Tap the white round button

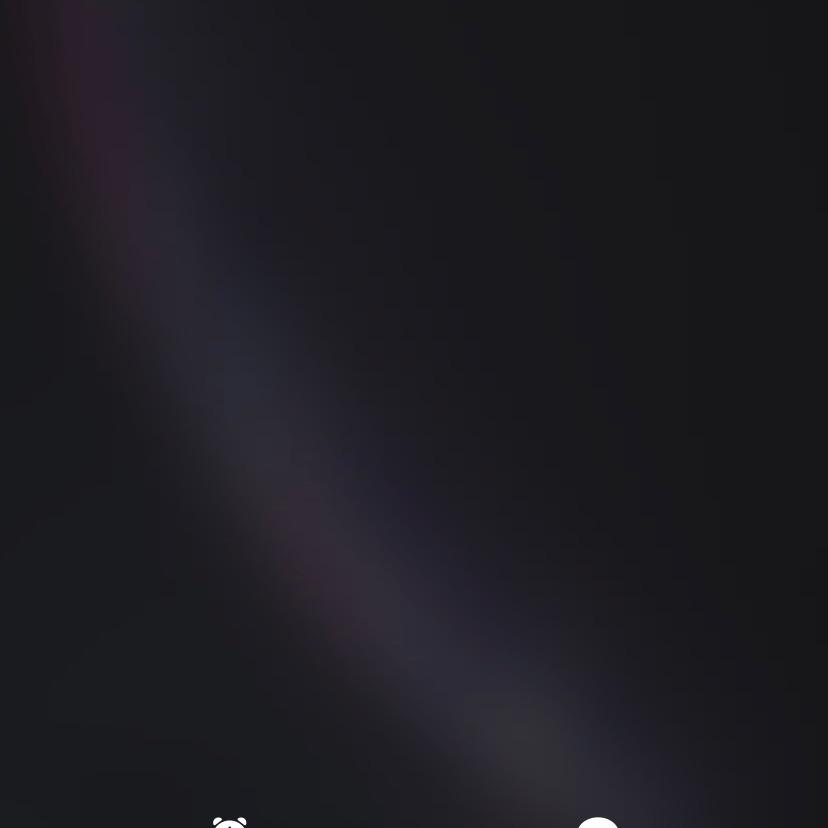598,823
